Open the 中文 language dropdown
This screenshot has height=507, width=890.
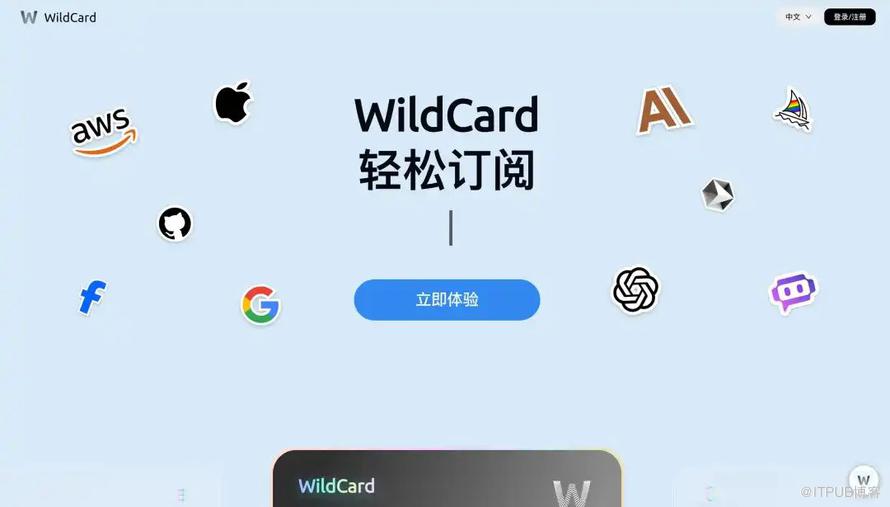[798, 17]
